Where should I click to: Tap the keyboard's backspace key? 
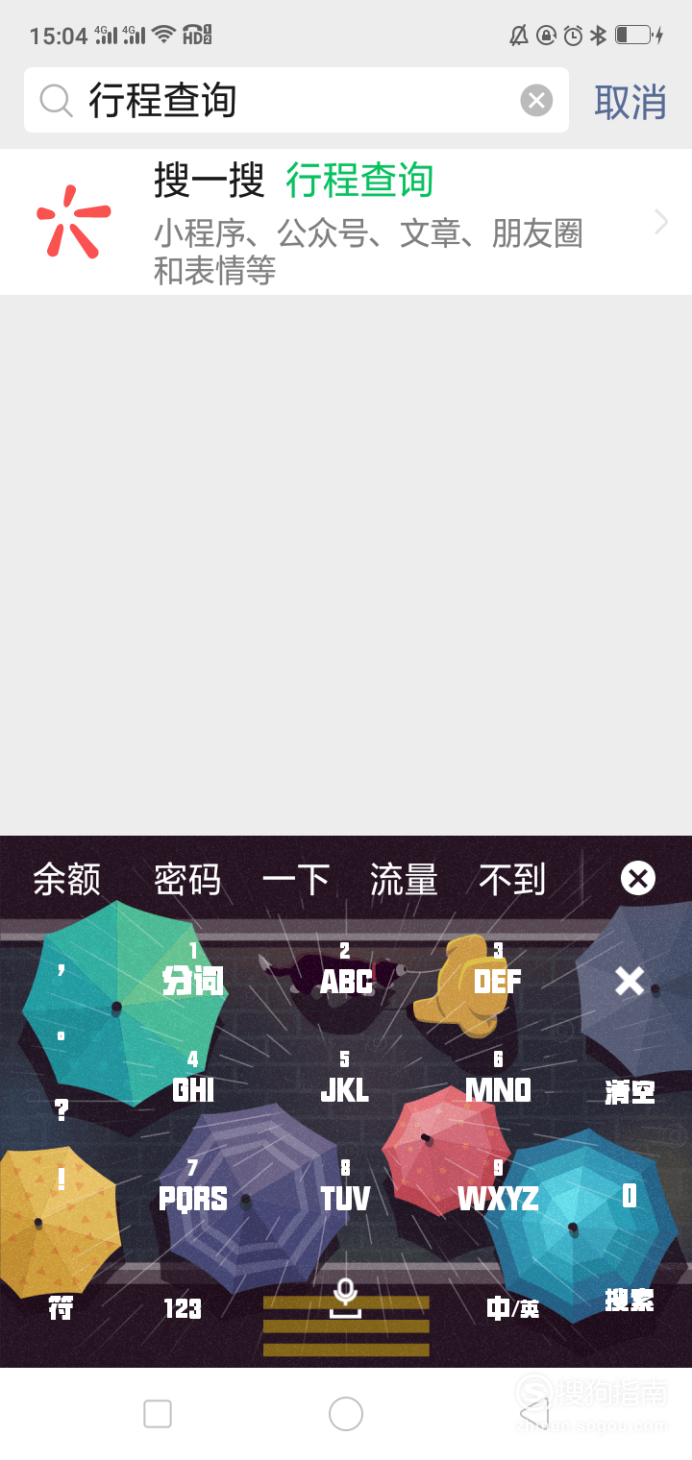(x=629, y=981)
